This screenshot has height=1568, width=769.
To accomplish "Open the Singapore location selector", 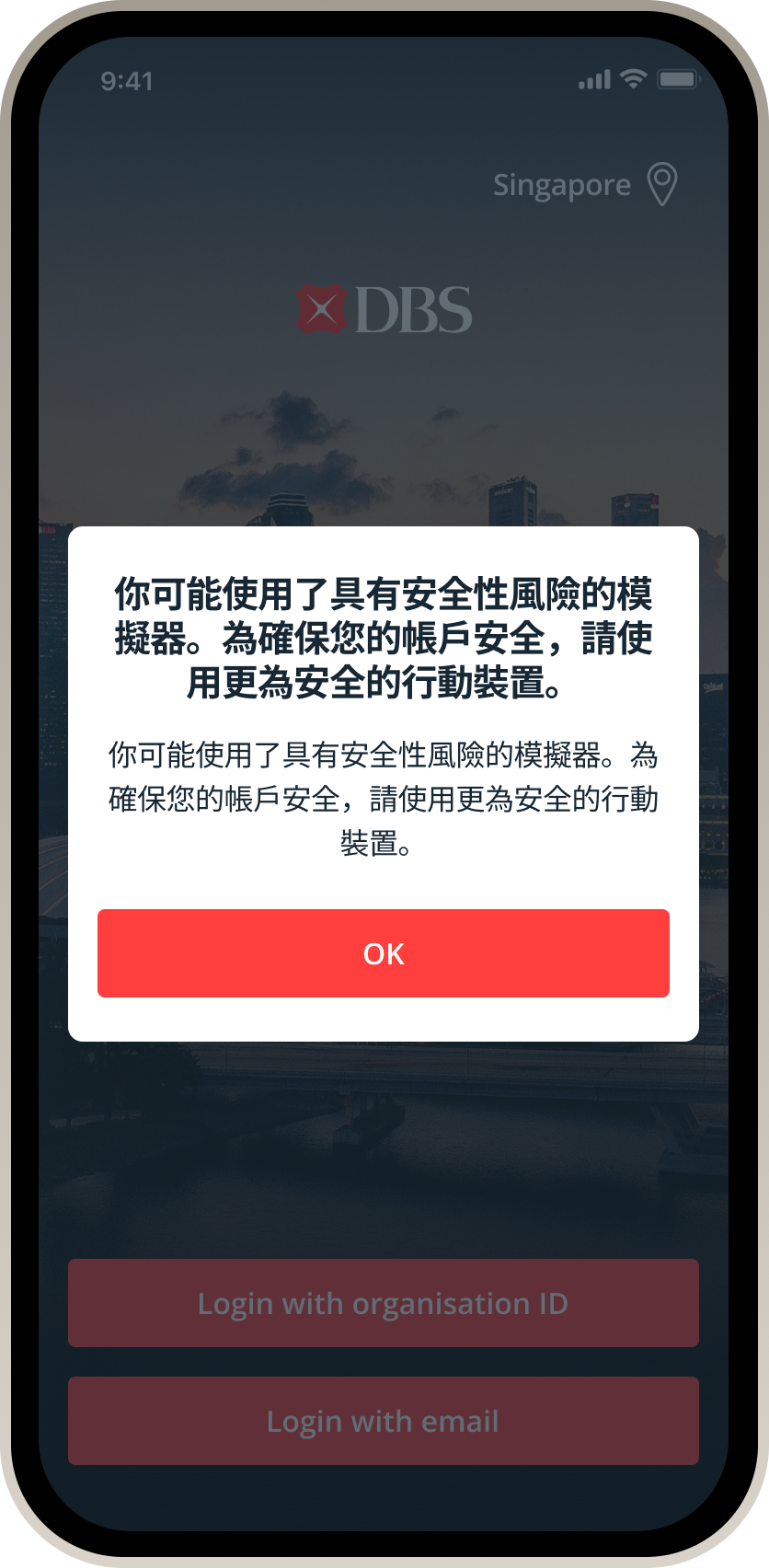I will [x=585, y=185].
